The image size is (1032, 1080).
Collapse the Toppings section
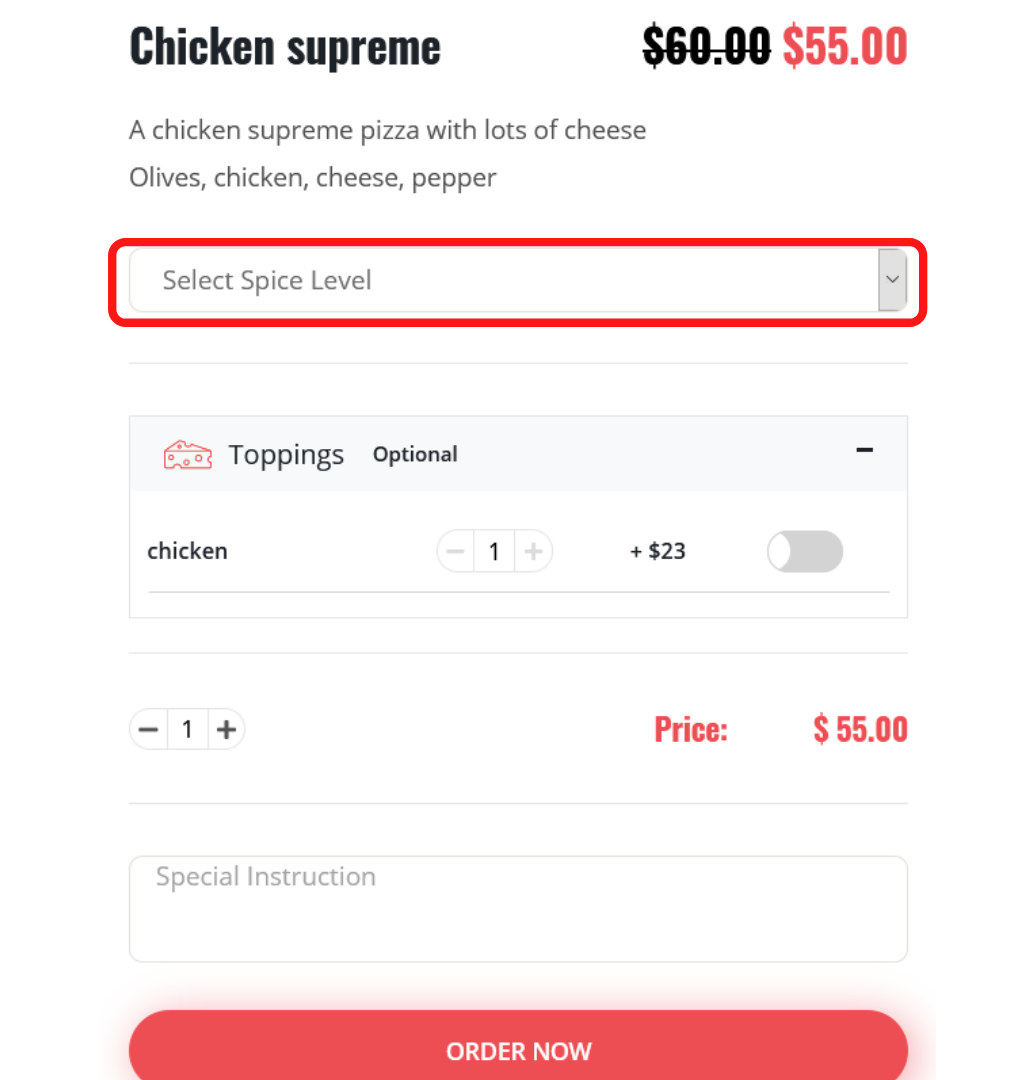pyautogui.click(x=864, y=452)
